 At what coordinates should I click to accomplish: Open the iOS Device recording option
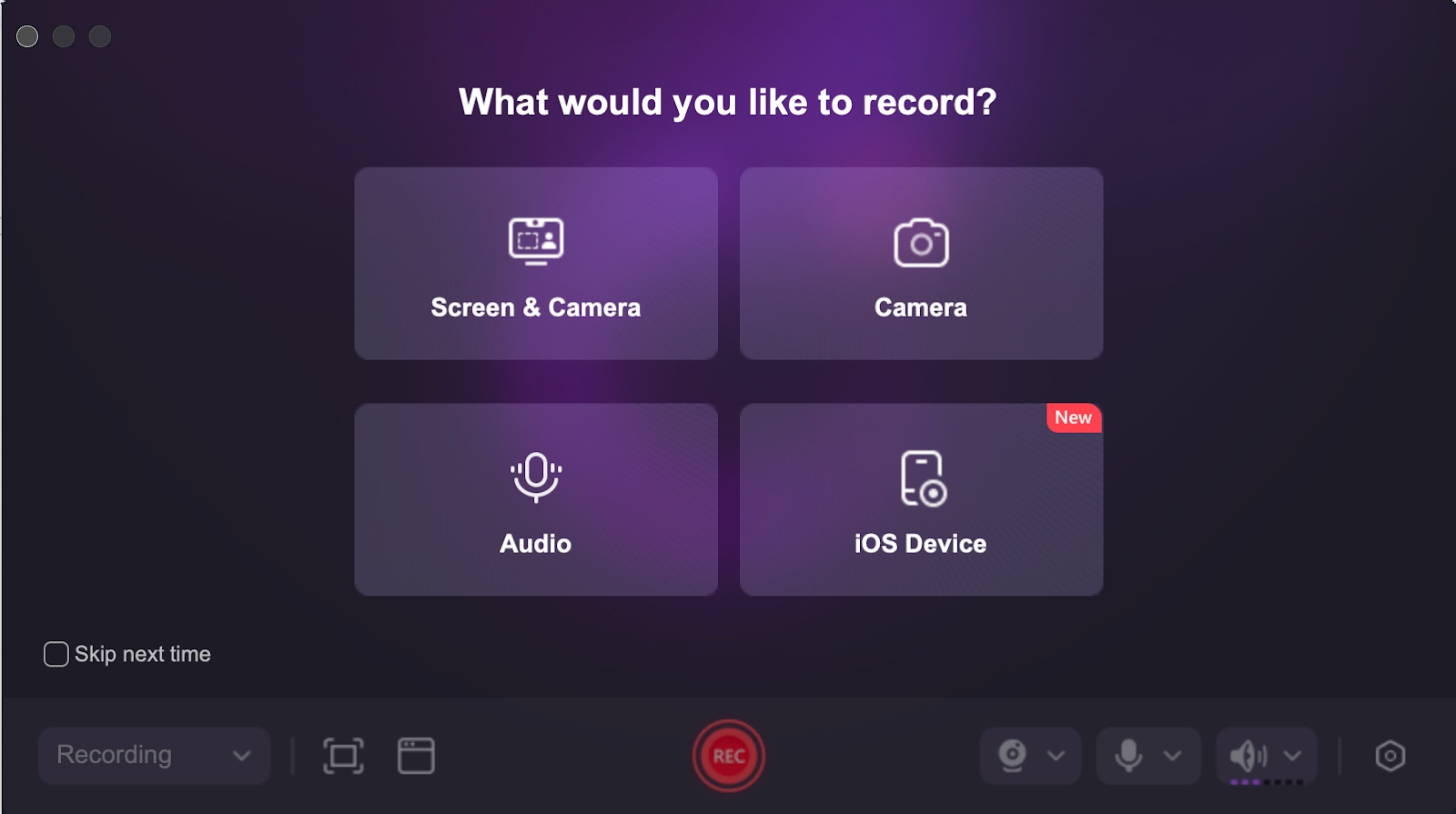(x=921, y=500)
